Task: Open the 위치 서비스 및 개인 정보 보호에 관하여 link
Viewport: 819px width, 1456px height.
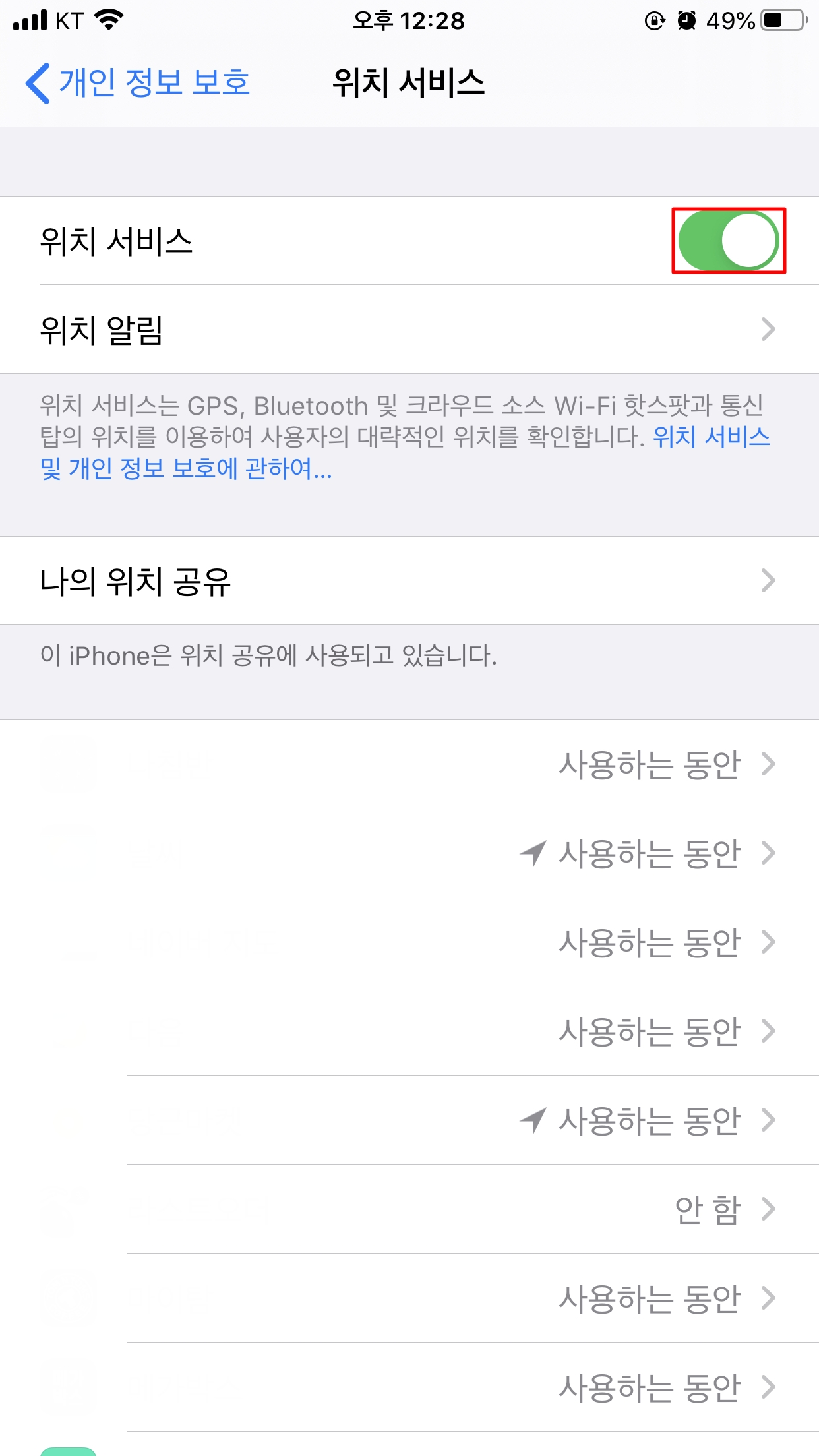Action: click(x=186, y=469)
